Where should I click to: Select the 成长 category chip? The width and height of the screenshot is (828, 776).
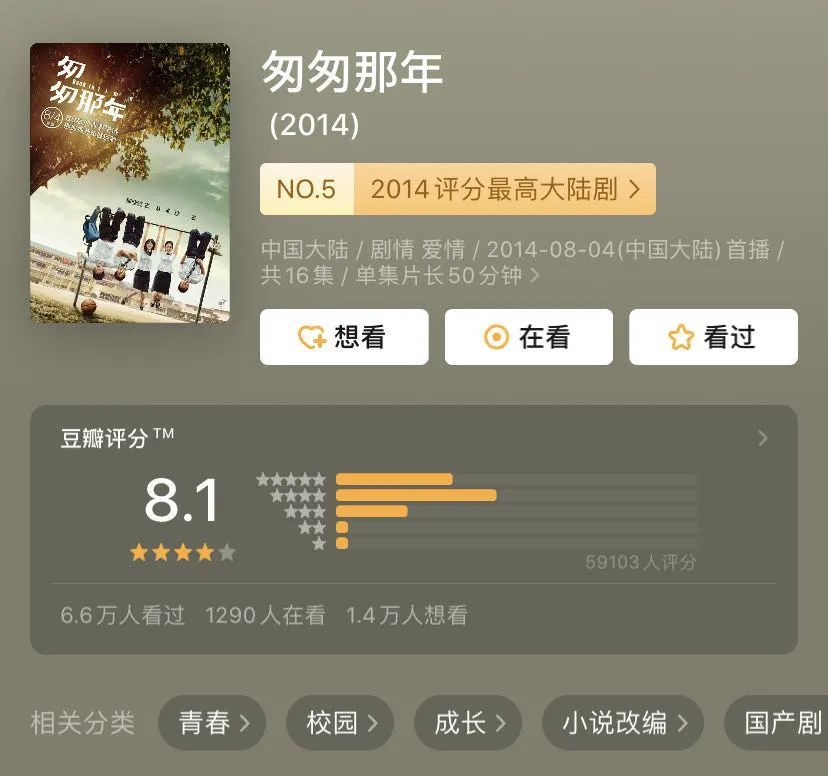468,723
